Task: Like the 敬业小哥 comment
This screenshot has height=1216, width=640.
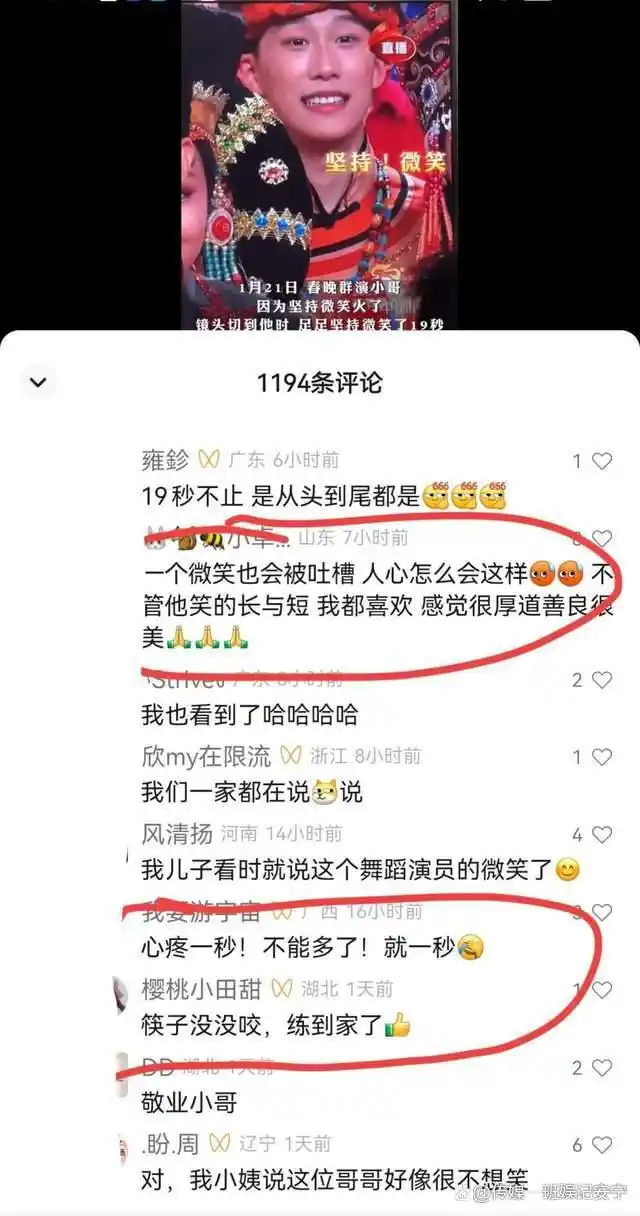Action: click(x=602, y=1068)
